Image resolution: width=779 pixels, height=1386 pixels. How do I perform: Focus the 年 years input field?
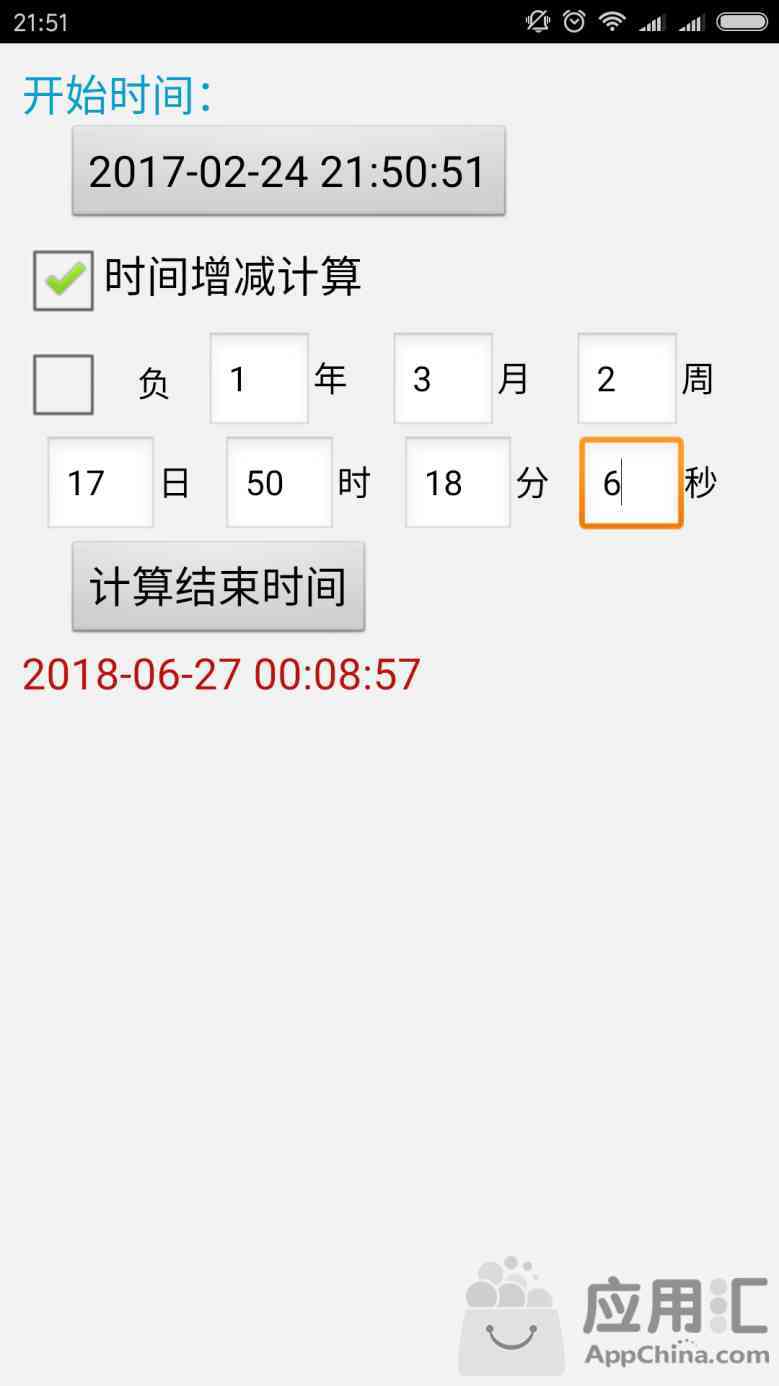tap(259, 379)
